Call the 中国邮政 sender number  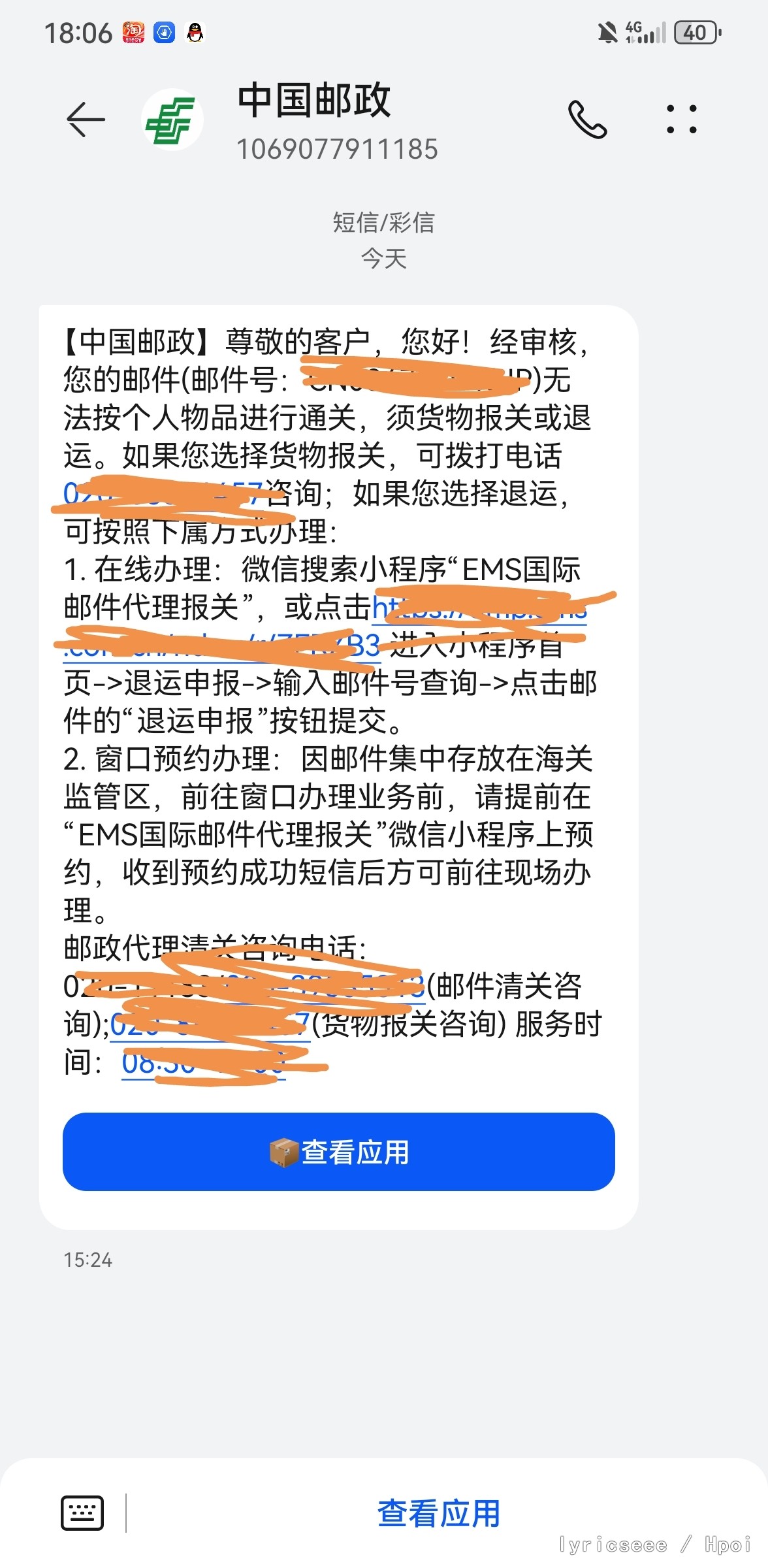click(x=587, y=120)
